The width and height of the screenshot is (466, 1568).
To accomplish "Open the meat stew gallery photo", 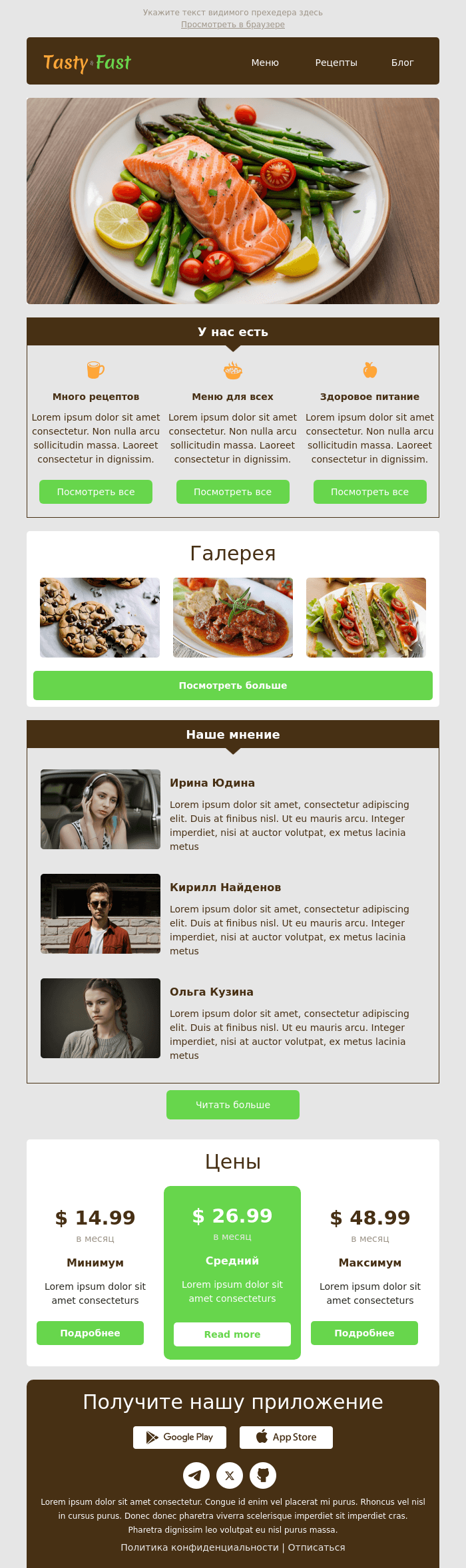I will [233, 618].
